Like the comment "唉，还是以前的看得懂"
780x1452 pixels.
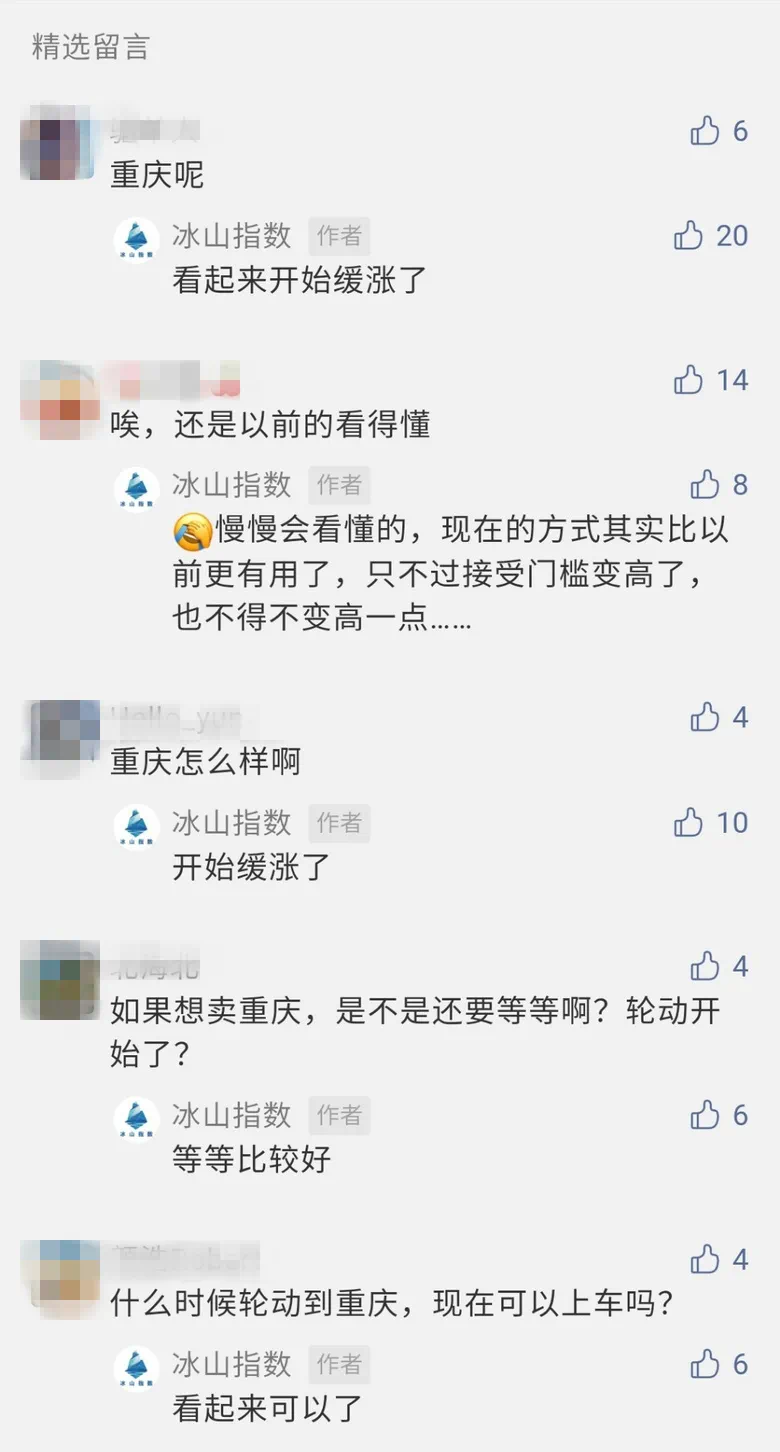689,380
